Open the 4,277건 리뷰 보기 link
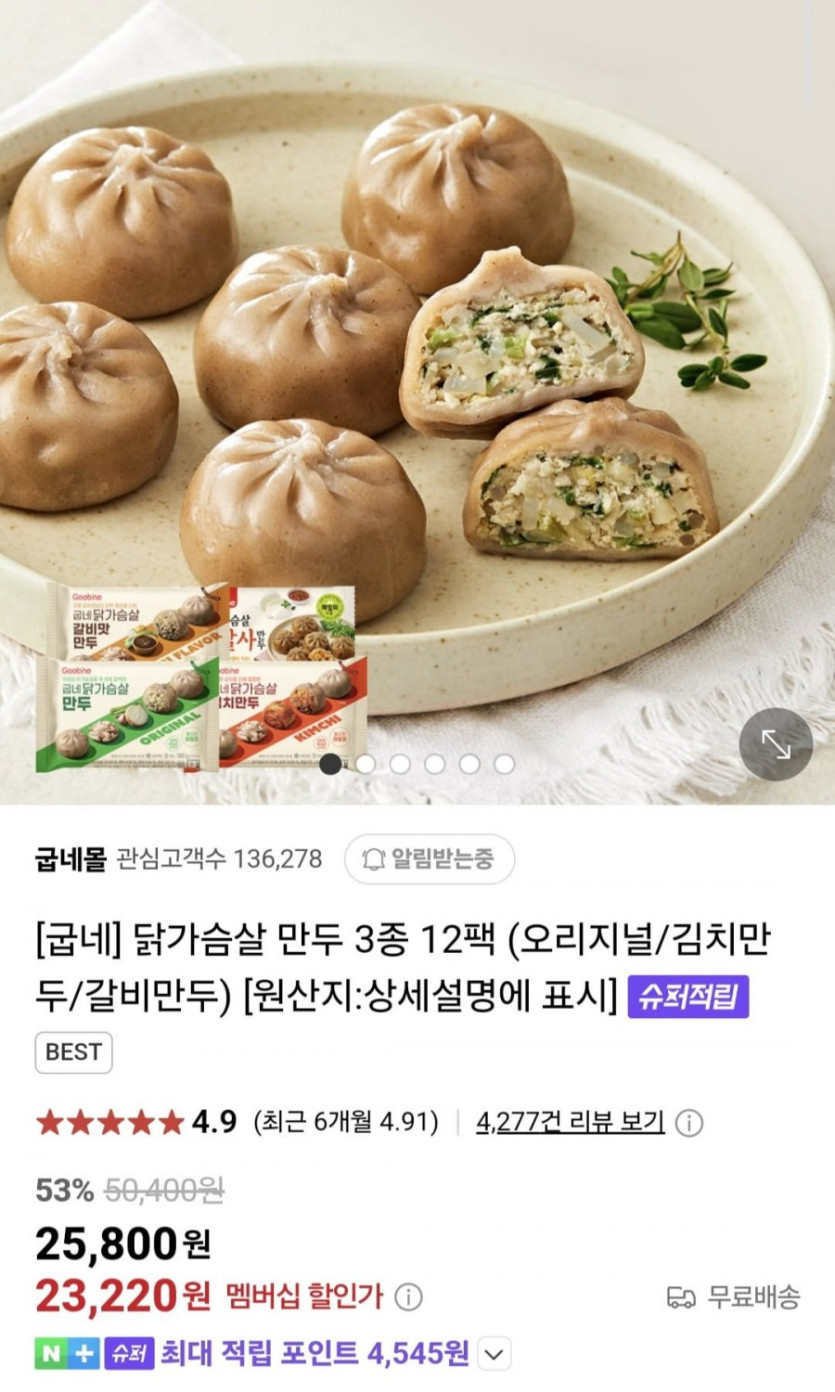This screenshot has width=835, height=1392. [x=570, y=1122]
